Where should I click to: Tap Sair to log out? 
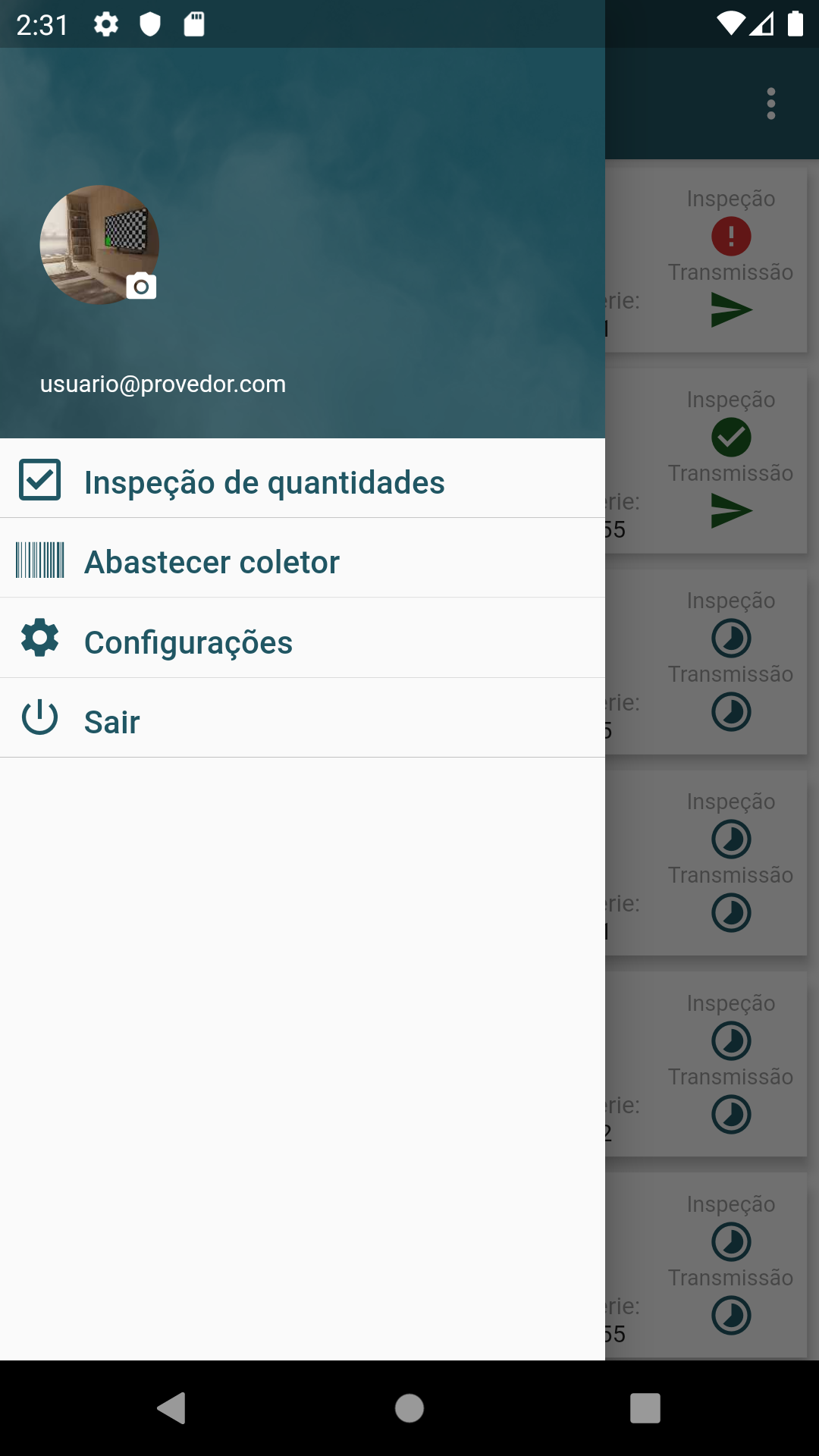coord(112,722)
